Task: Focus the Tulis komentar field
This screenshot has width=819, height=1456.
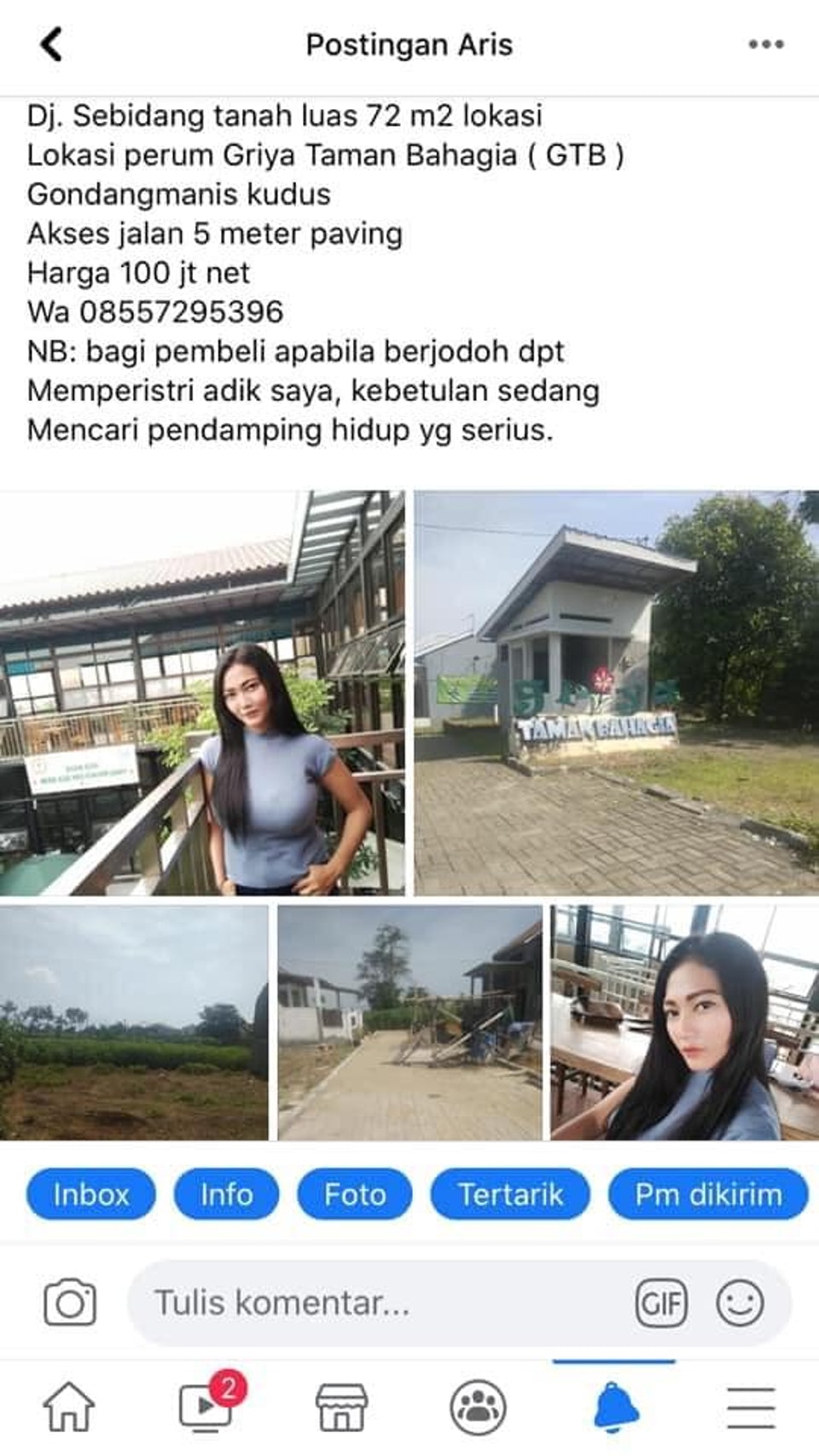Action: tap(375, 1302)
